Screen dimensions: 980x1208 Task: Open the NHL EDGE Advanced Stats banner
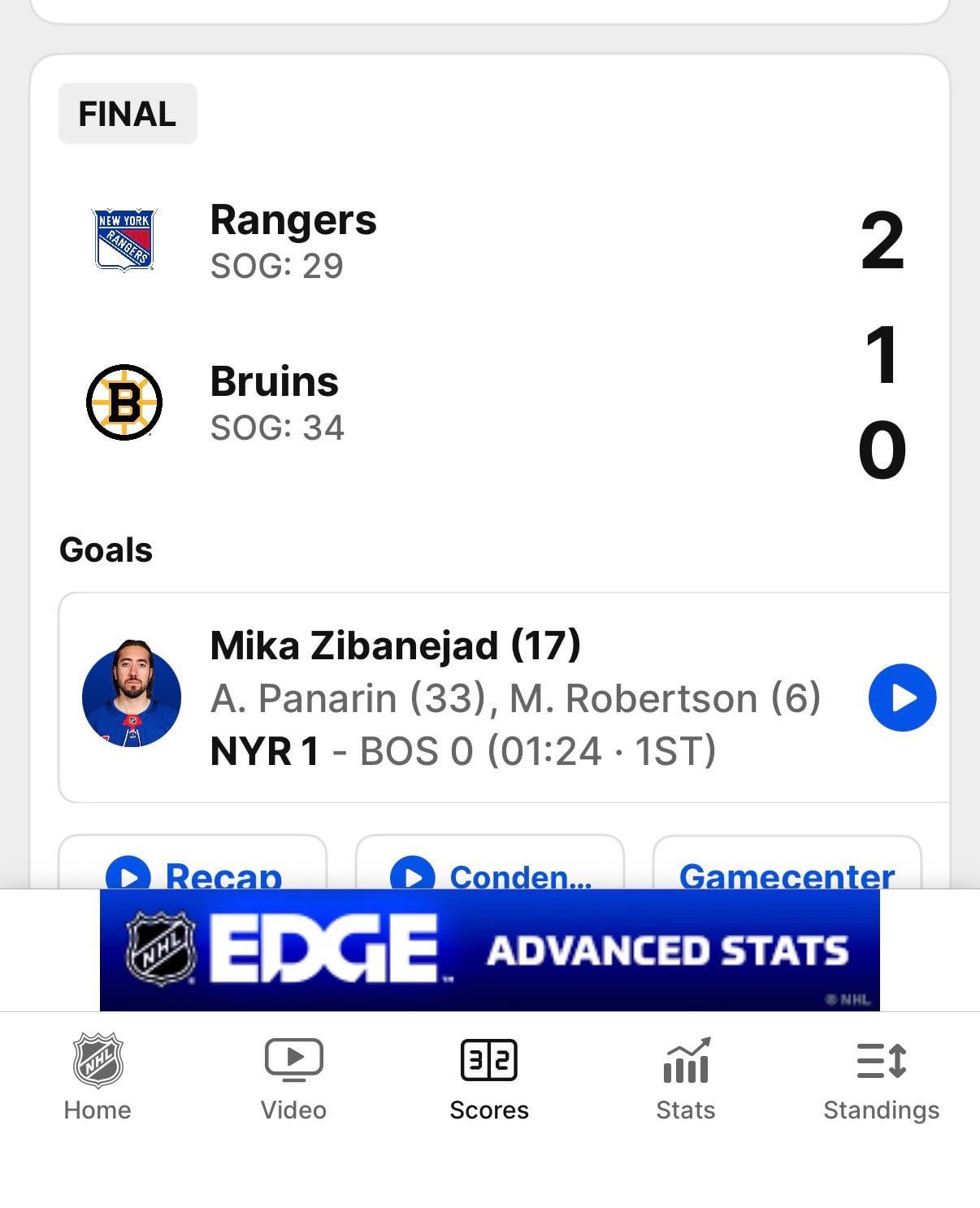489,949
